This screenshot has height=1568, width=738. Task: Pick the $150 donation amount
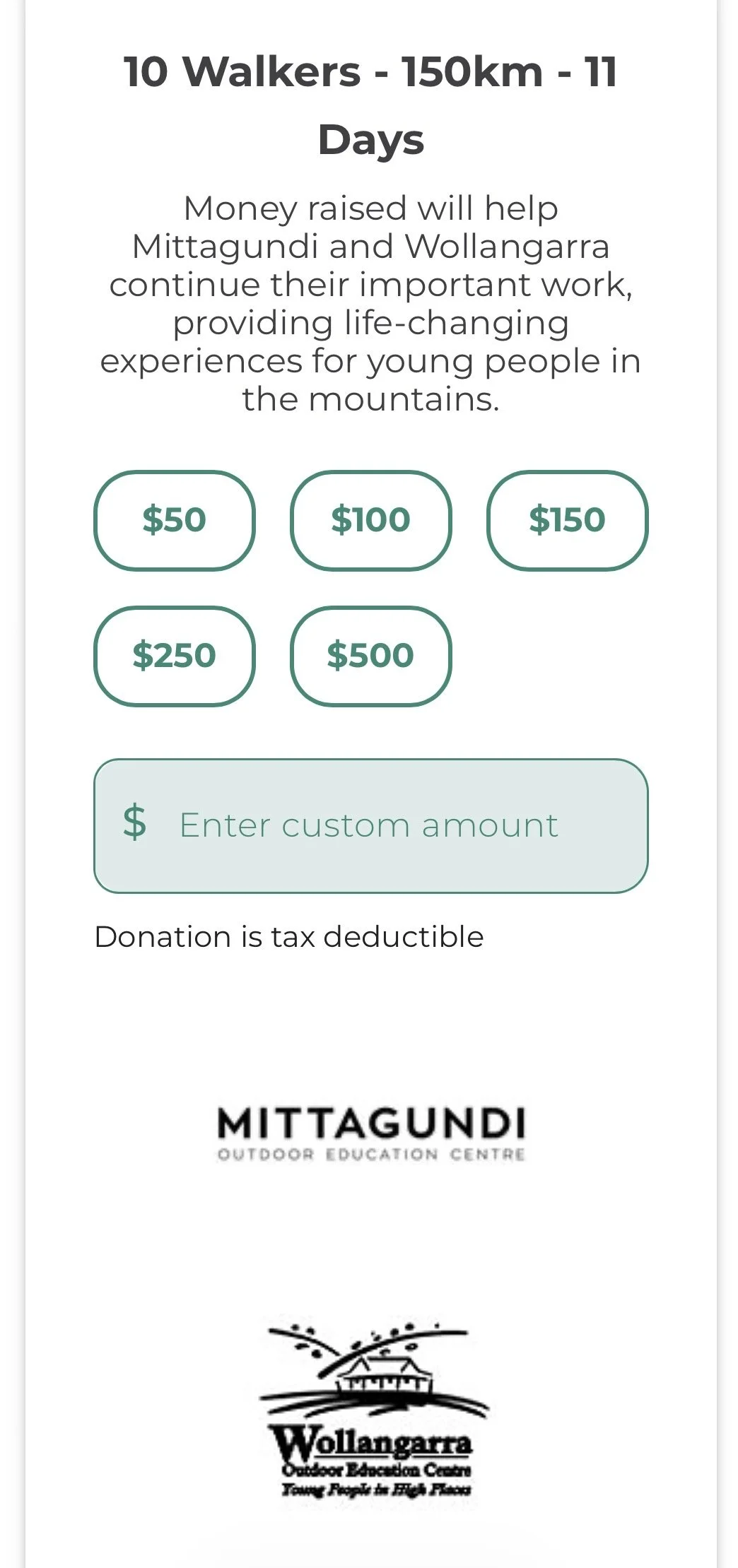pyautogui.click(x=567, y=520)
